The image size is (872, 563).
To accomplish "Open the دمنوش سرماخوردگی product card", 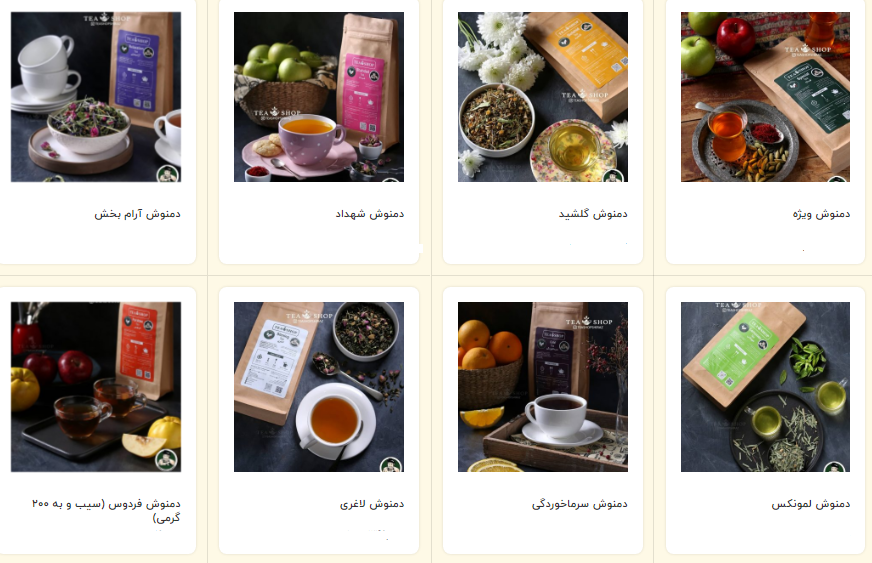I will 543,387.
